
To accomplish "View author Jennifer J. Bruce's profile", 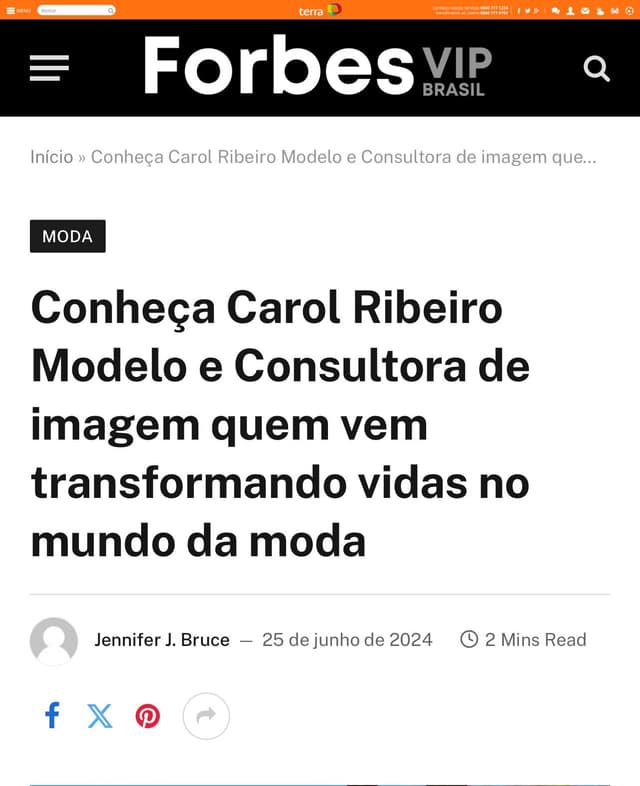I will tap(161, 640).
